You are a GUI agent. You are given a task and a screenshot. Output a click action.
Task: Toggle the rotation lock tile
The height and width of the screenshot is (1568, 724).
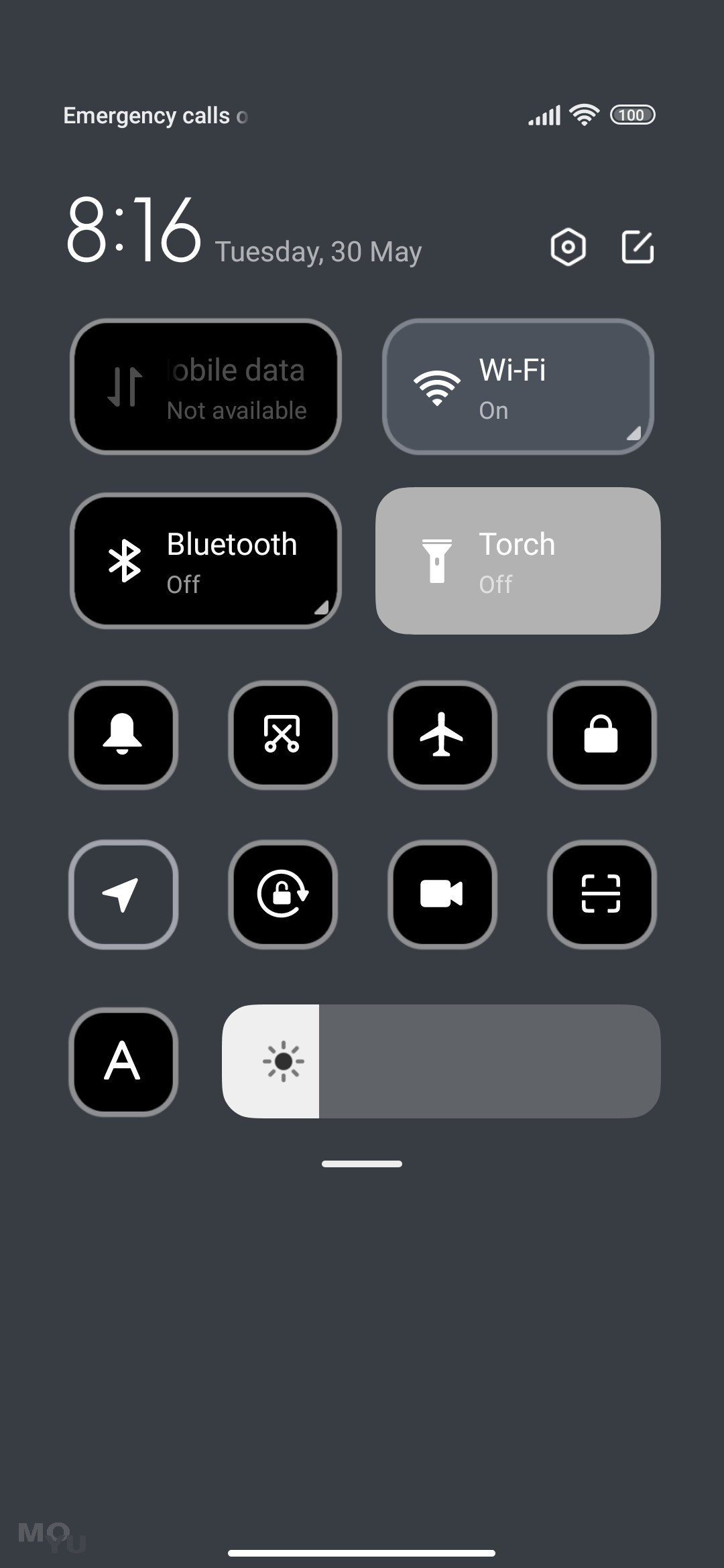(x=283, y=895)
